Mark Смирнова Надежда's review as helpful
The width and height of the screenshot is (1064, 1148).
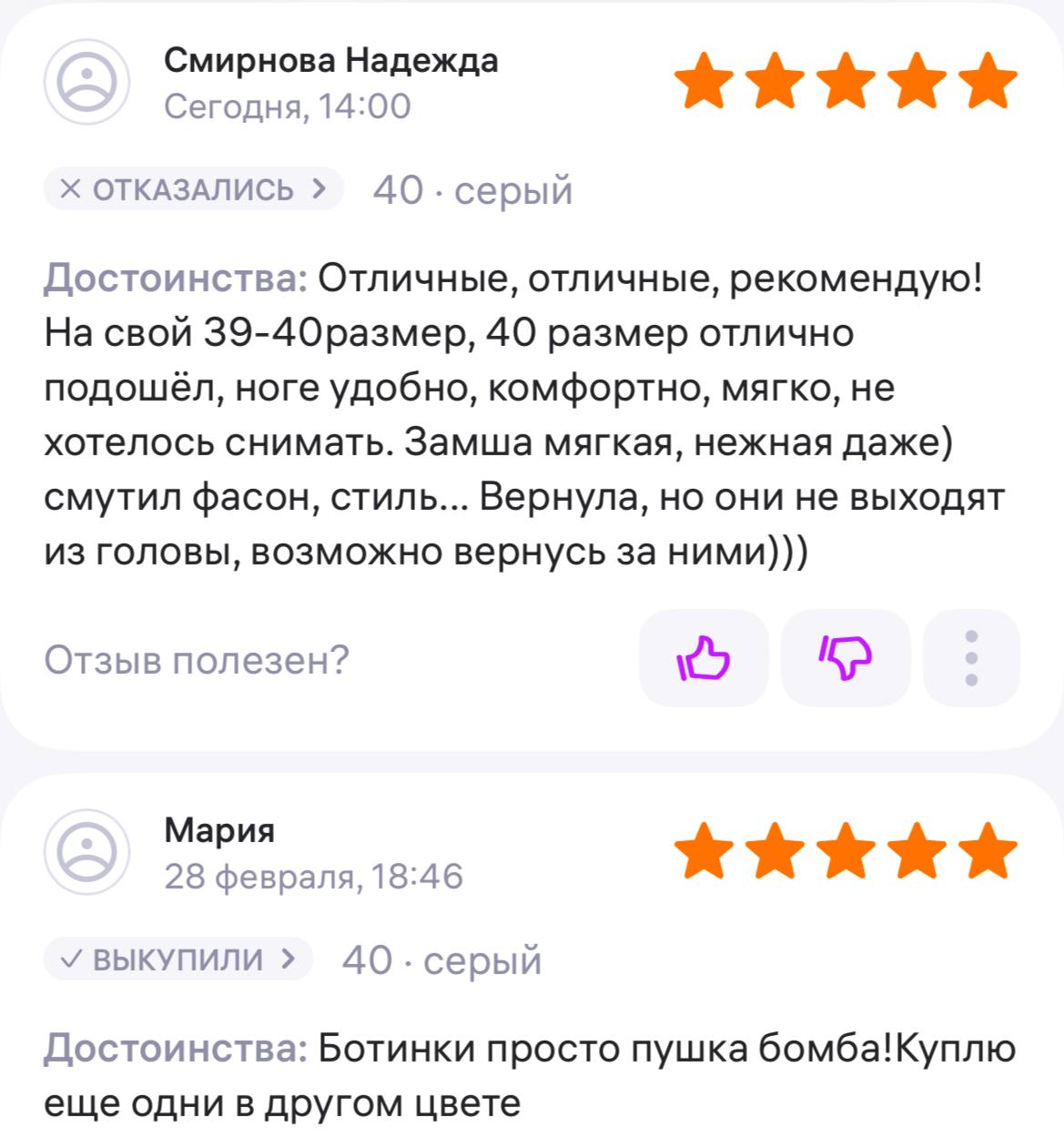704,658
